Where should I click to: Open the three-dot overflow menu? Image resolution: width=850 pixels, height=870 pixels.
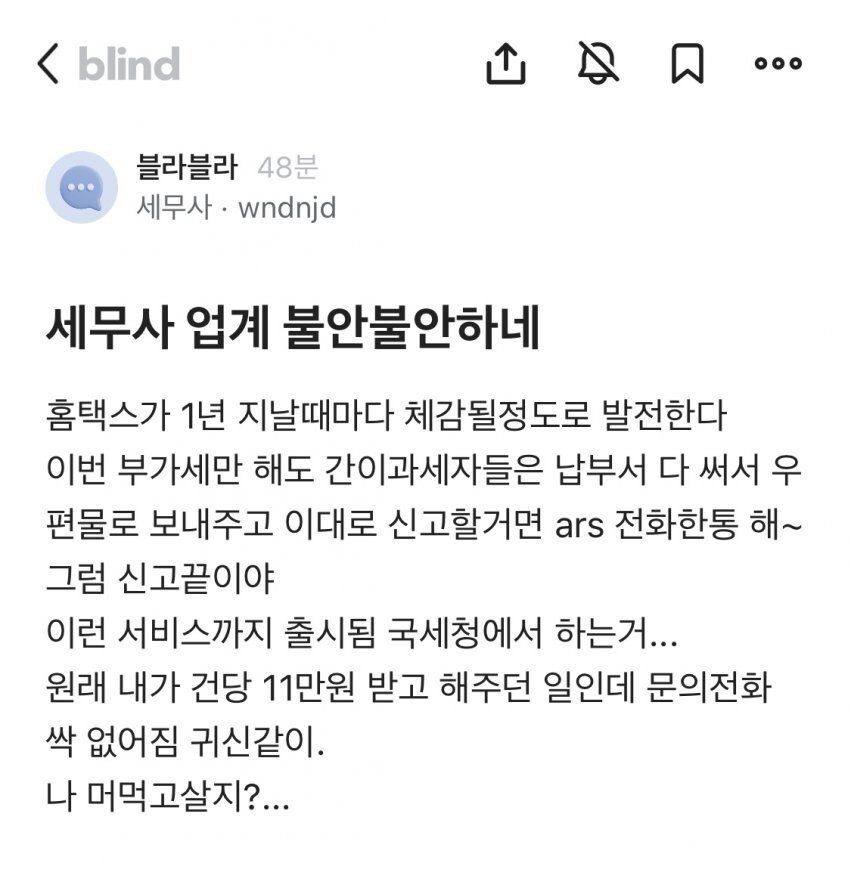pos(777,64)
